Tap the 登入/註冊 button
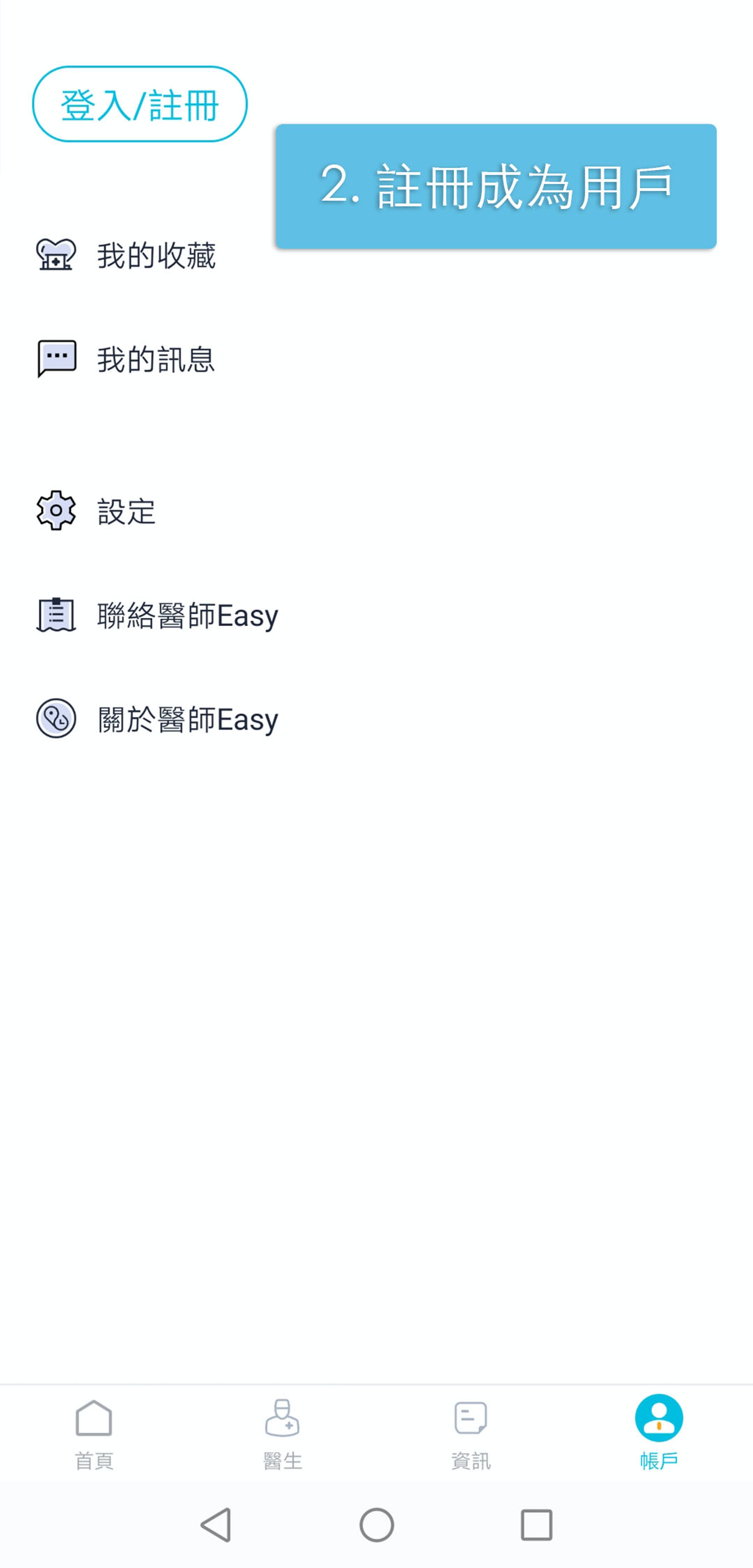The image size is (753, 1568). pyautogui.click(x=140, y=104)
